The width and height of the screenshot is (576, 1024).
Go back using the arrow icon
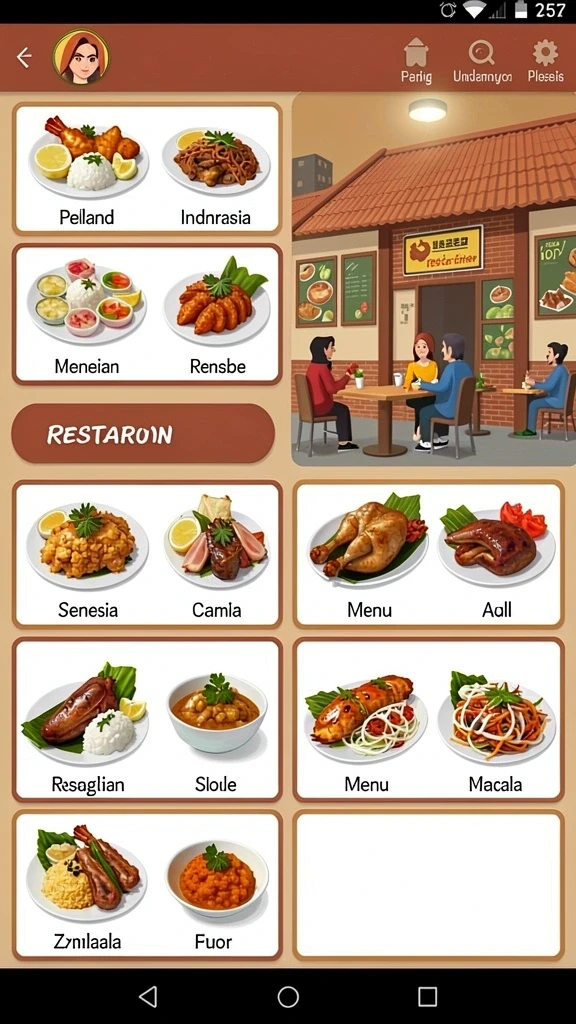(24, 57)
